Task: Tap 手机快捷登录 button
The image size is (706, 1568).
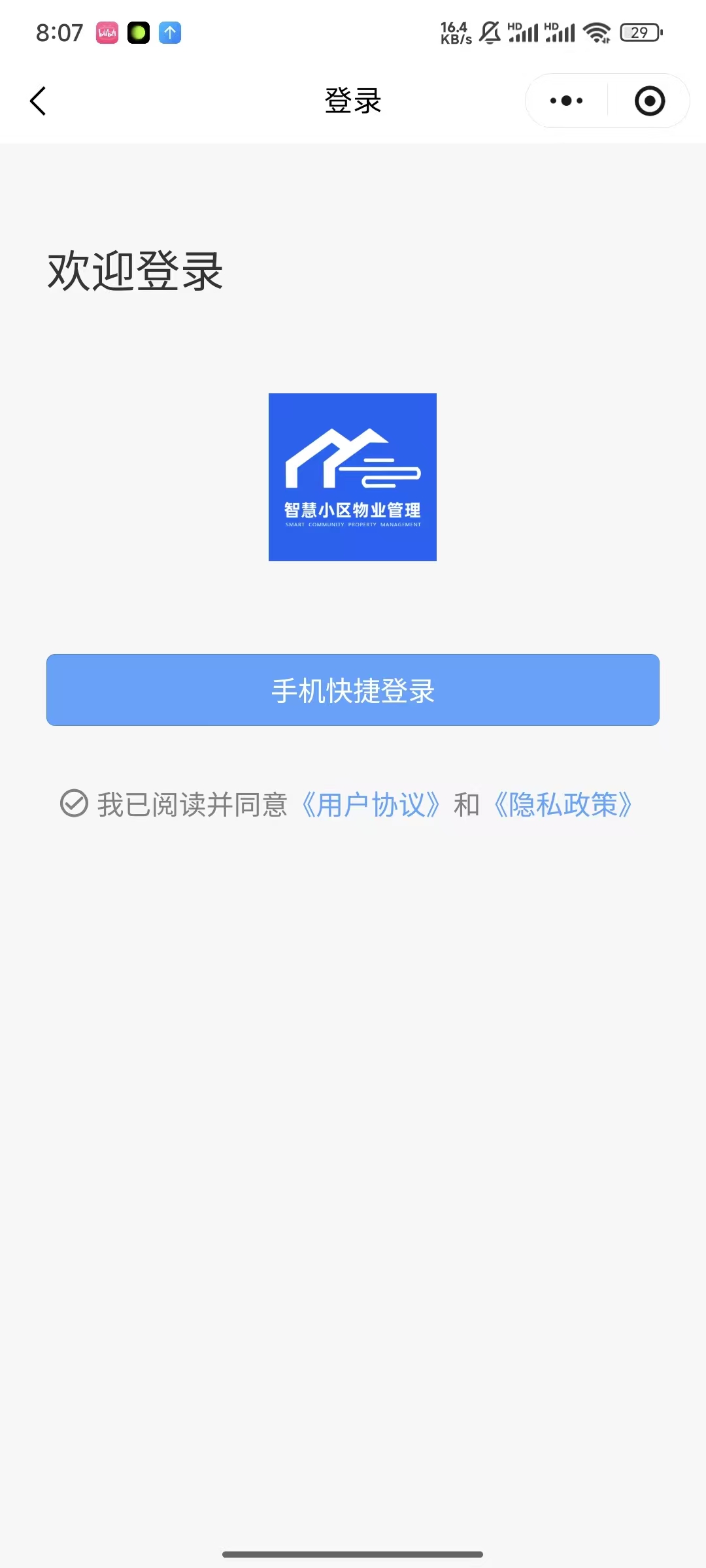Action: tap(353, 690)
